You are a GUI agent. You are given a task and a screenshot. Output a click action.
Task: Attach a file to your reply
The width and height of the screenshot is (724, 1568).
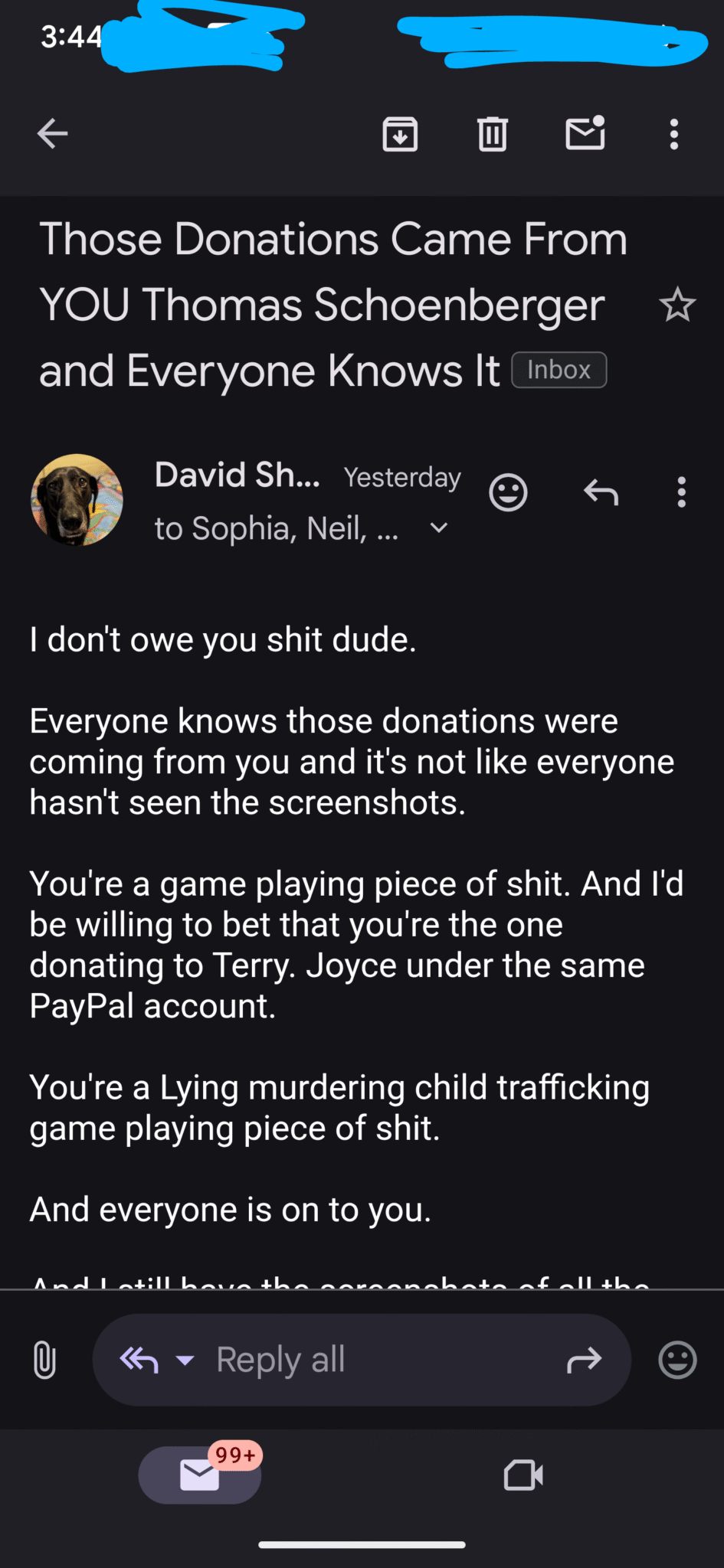(44, 1360)
